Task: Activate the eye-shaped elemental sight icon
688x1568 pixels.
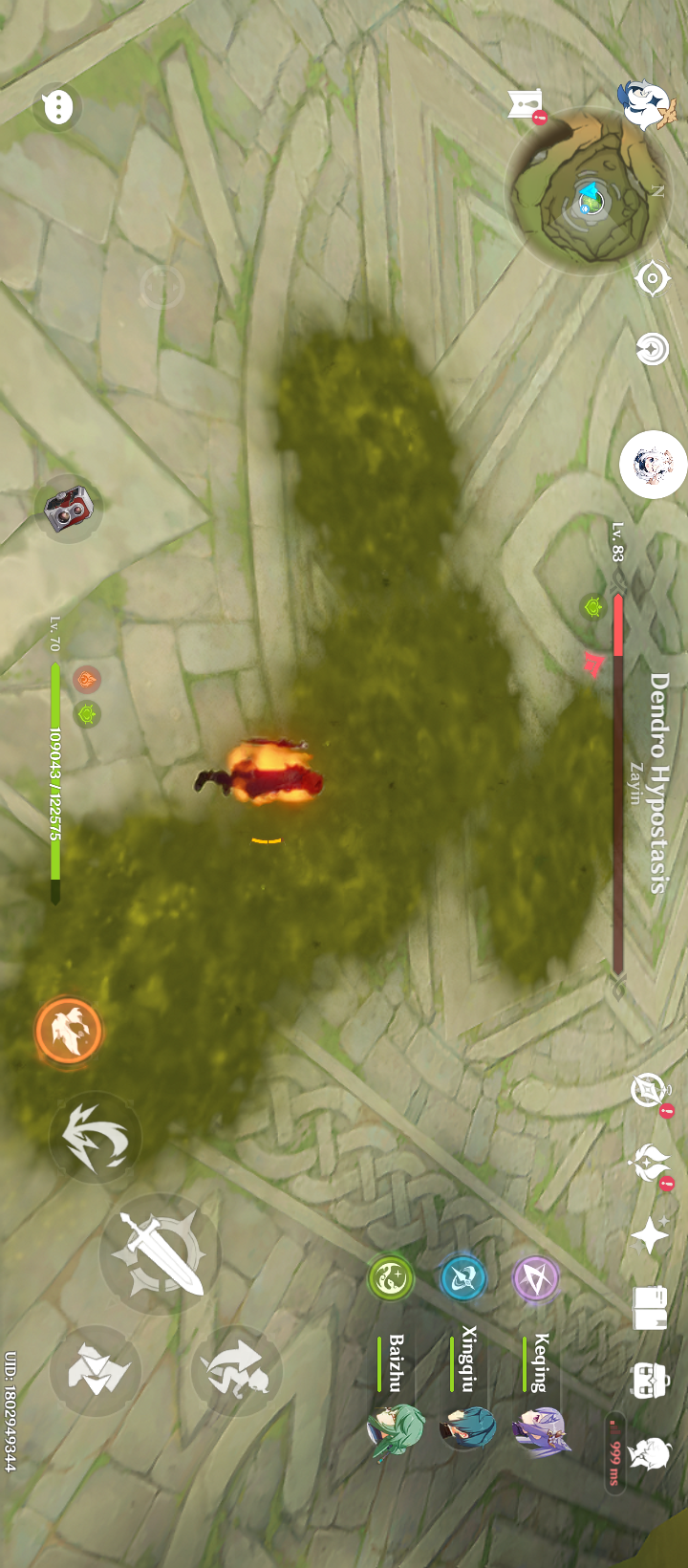Action: coord(653,279)
